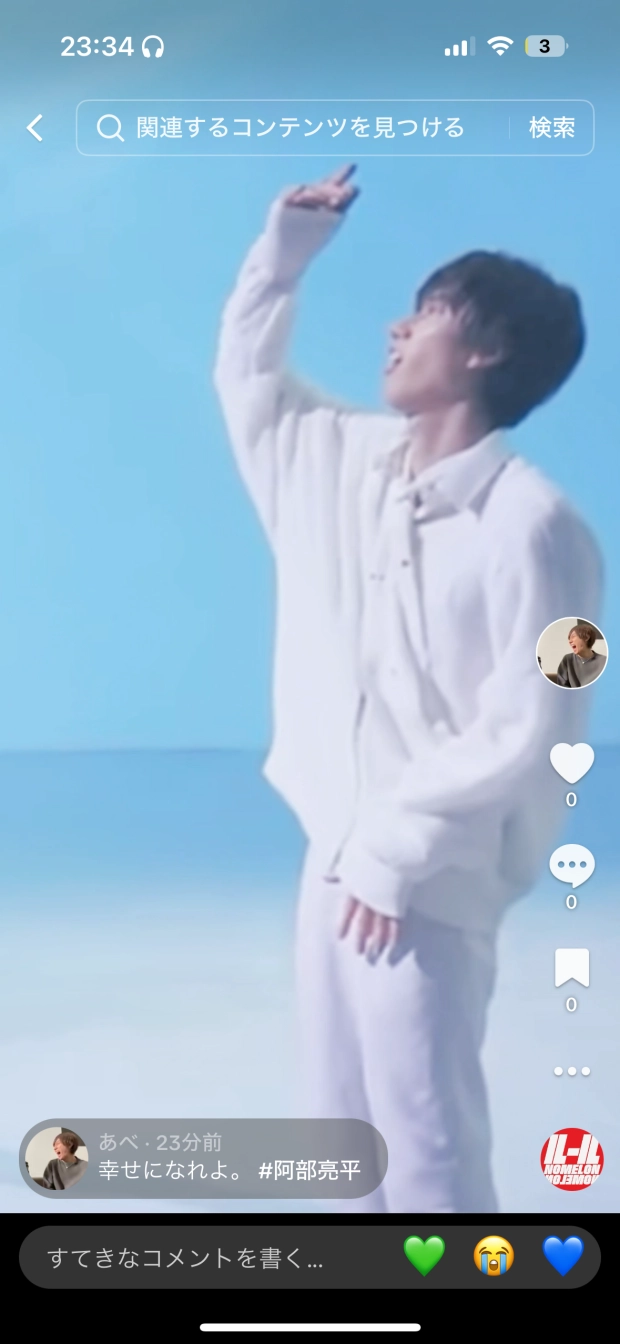Open the #阿部亮平 hashtag link
Image resolution: width=620 pixels, height=1344 pixels.
309,1171
